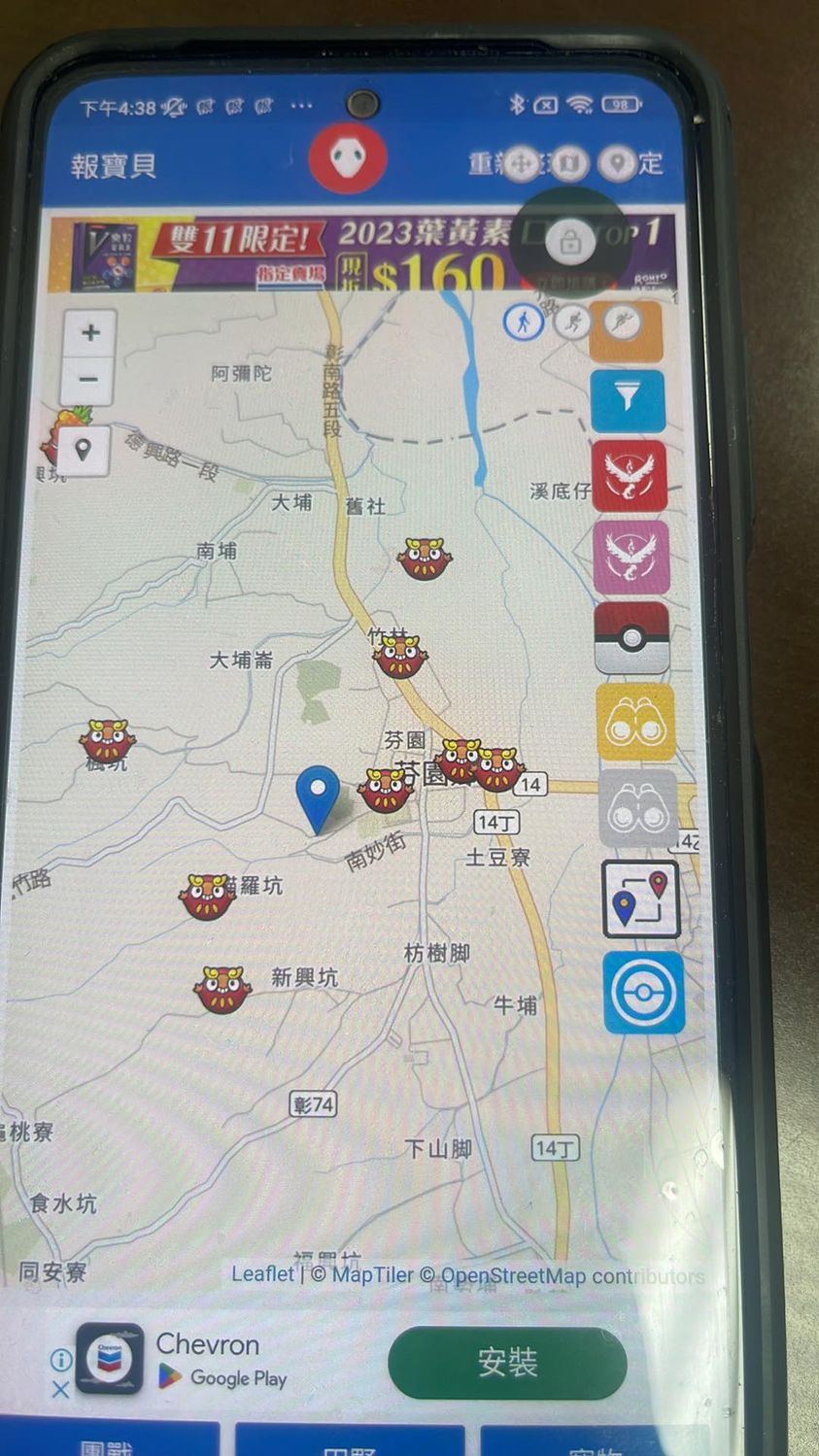Install the Chevron app via 安裝

[506, 1362]
